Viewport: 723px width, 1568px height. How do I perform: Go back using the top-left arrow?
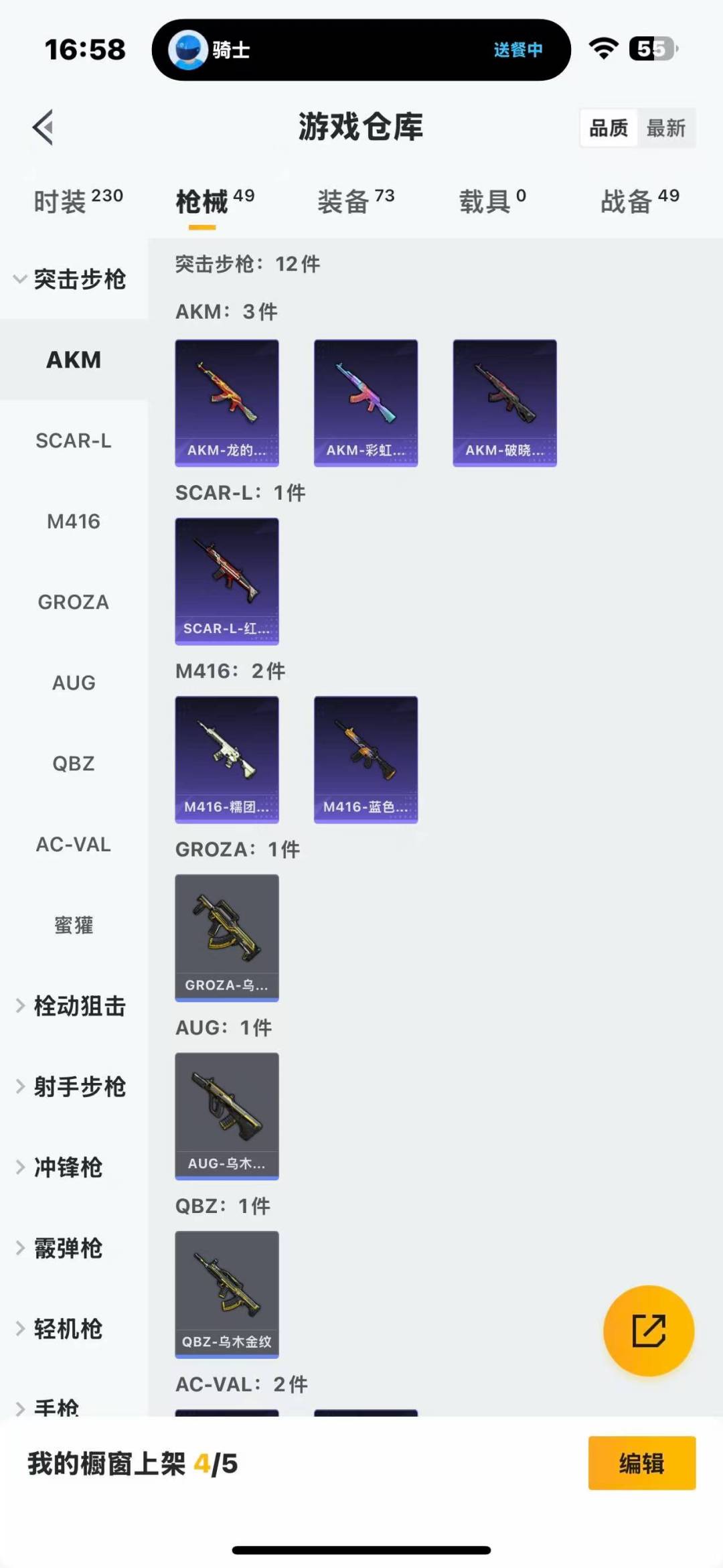click(44, 127)
